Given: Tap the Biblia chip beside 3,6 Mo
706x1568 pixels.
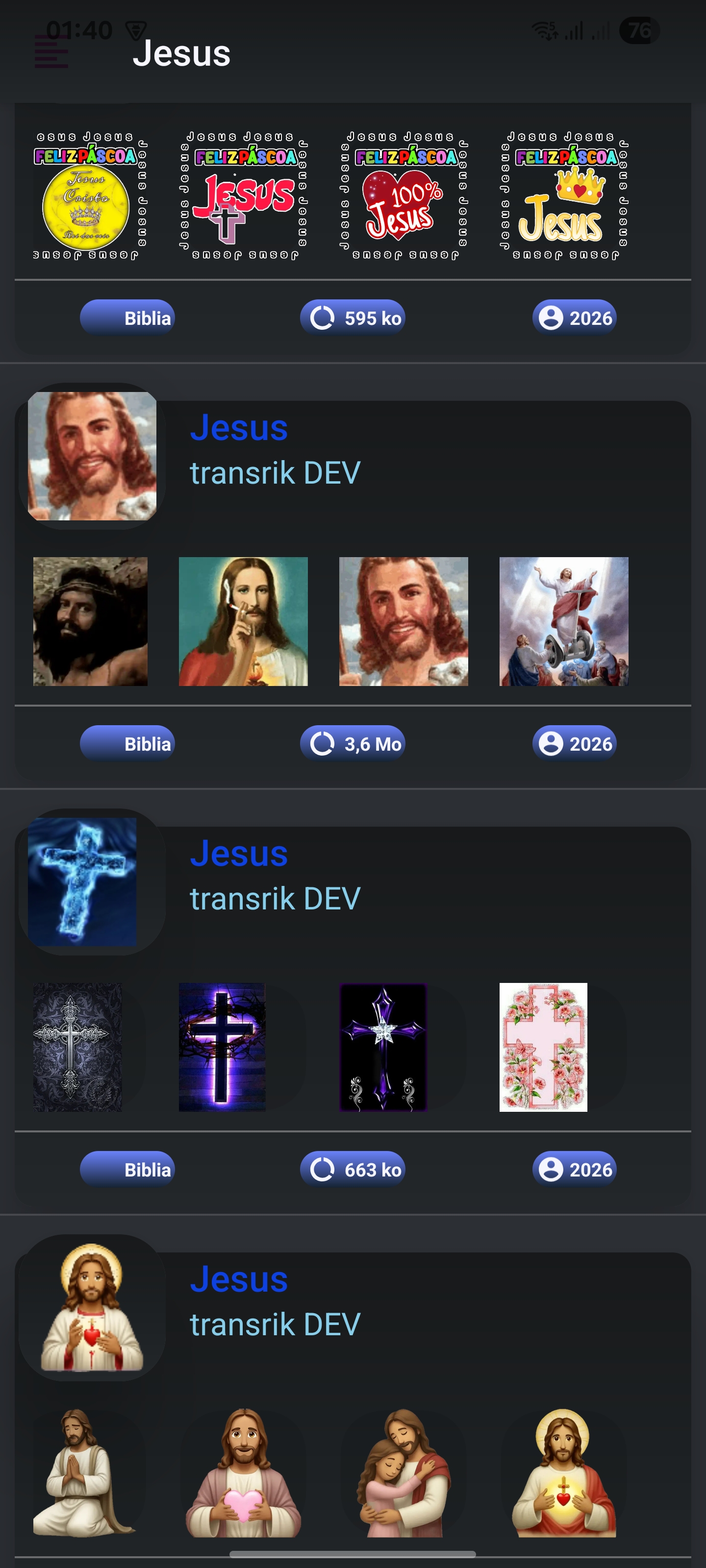Looking at the screenshot, I should [x=128, y=743].
